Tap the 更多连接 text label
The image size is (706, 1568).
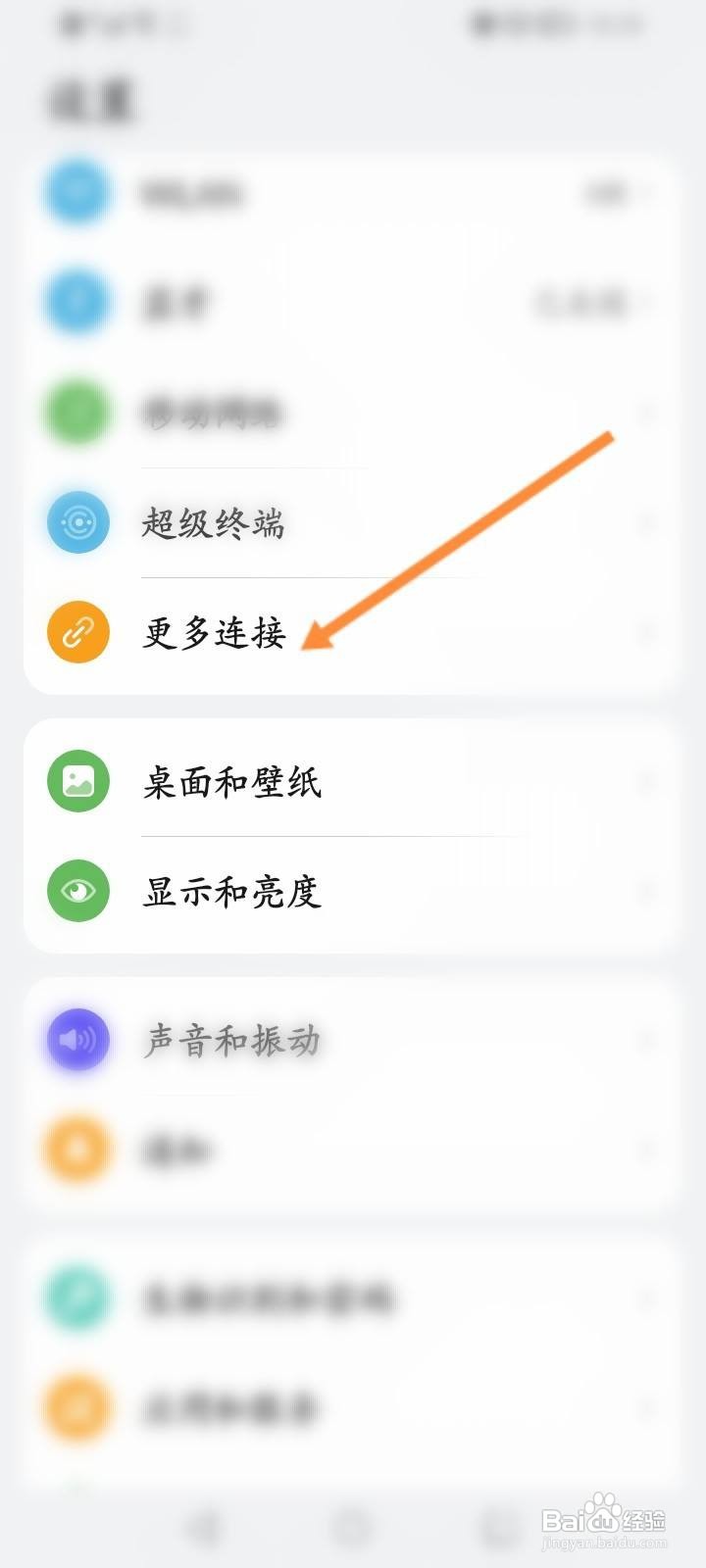coord(216,632)
